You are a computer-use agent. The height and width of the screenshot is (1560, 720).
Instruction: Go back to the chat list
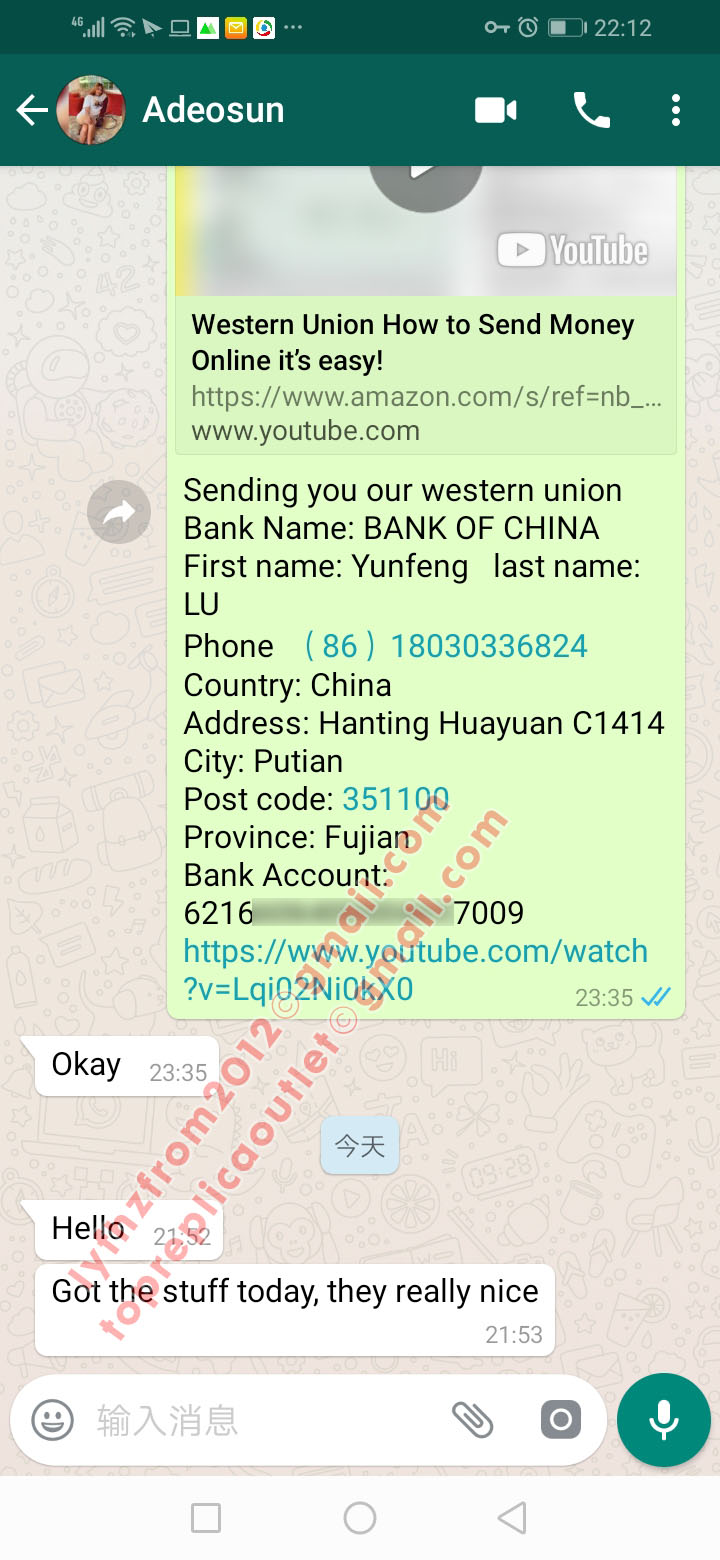pos(31,110)
